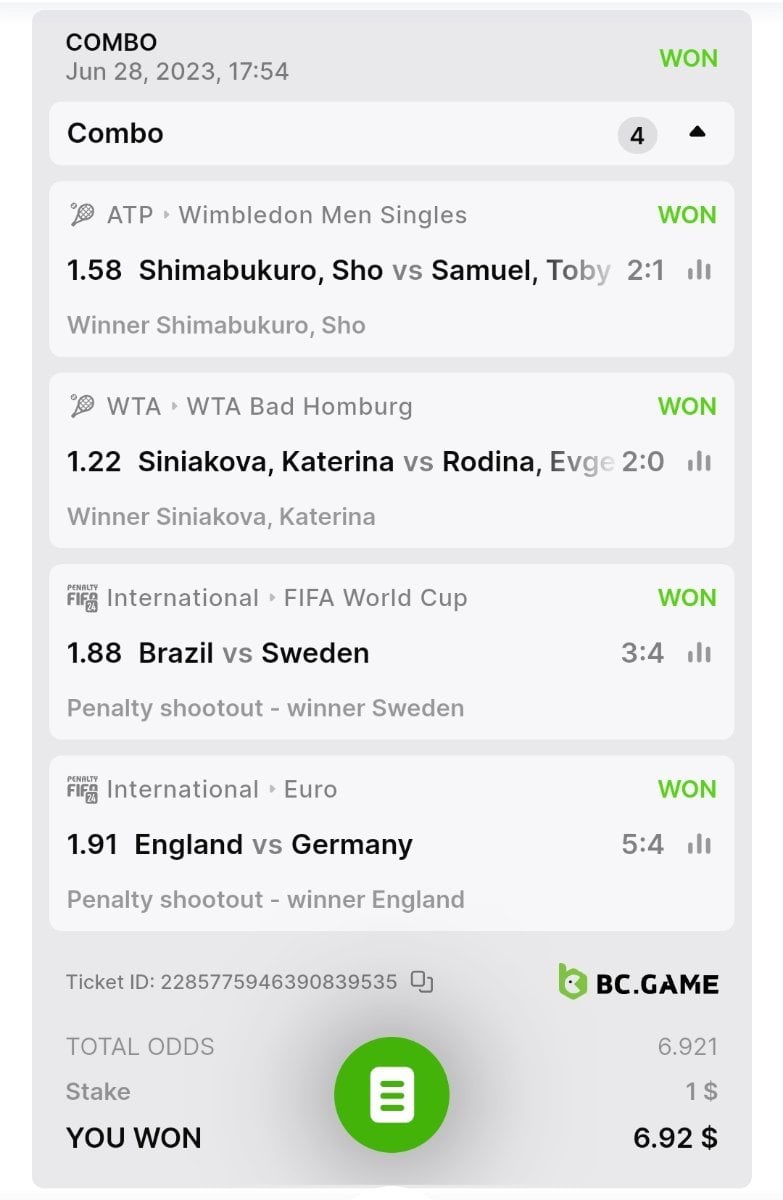Copy the ticket ID
This screenshot has height=1200, width=783.
(x=422, y=982)
